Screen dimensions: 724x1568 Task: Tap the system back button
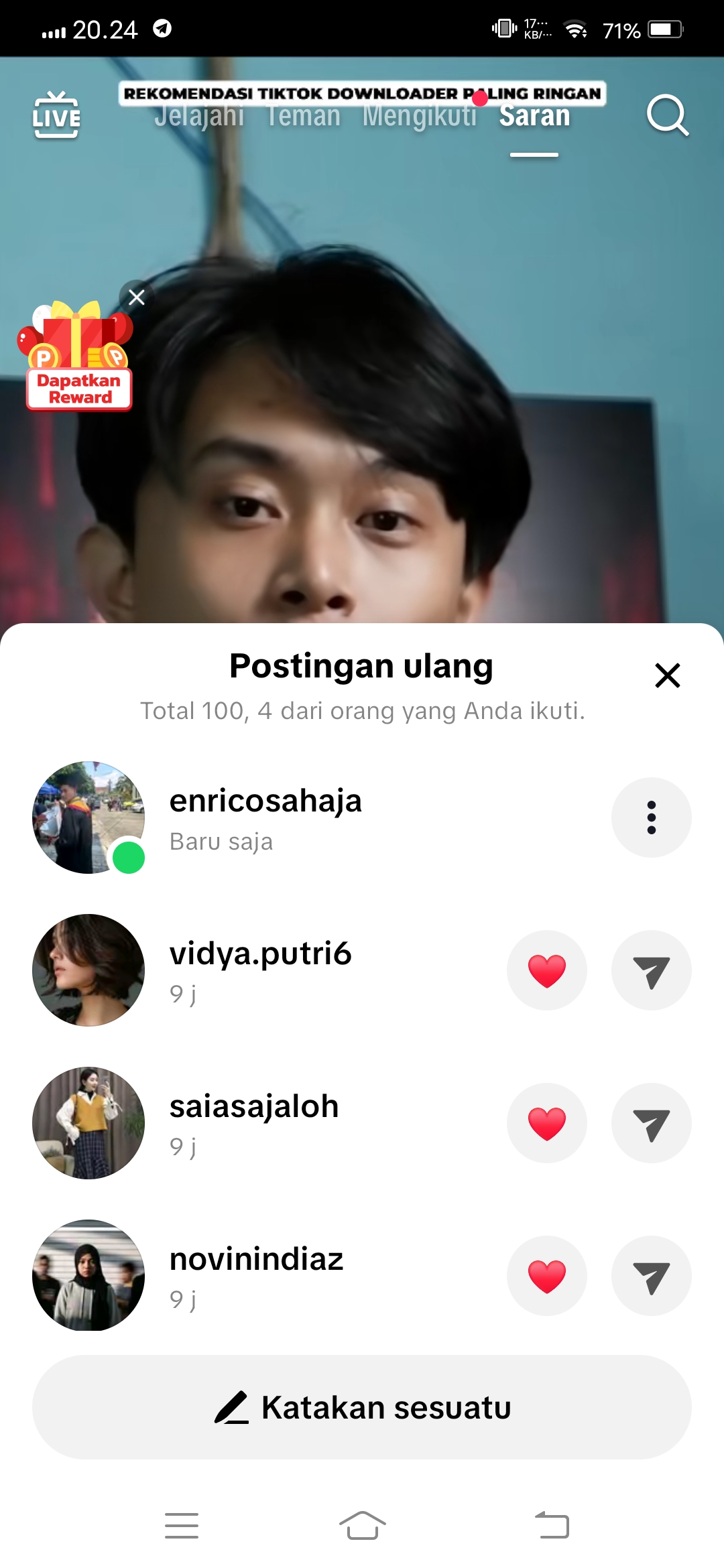click(552, 1526)
